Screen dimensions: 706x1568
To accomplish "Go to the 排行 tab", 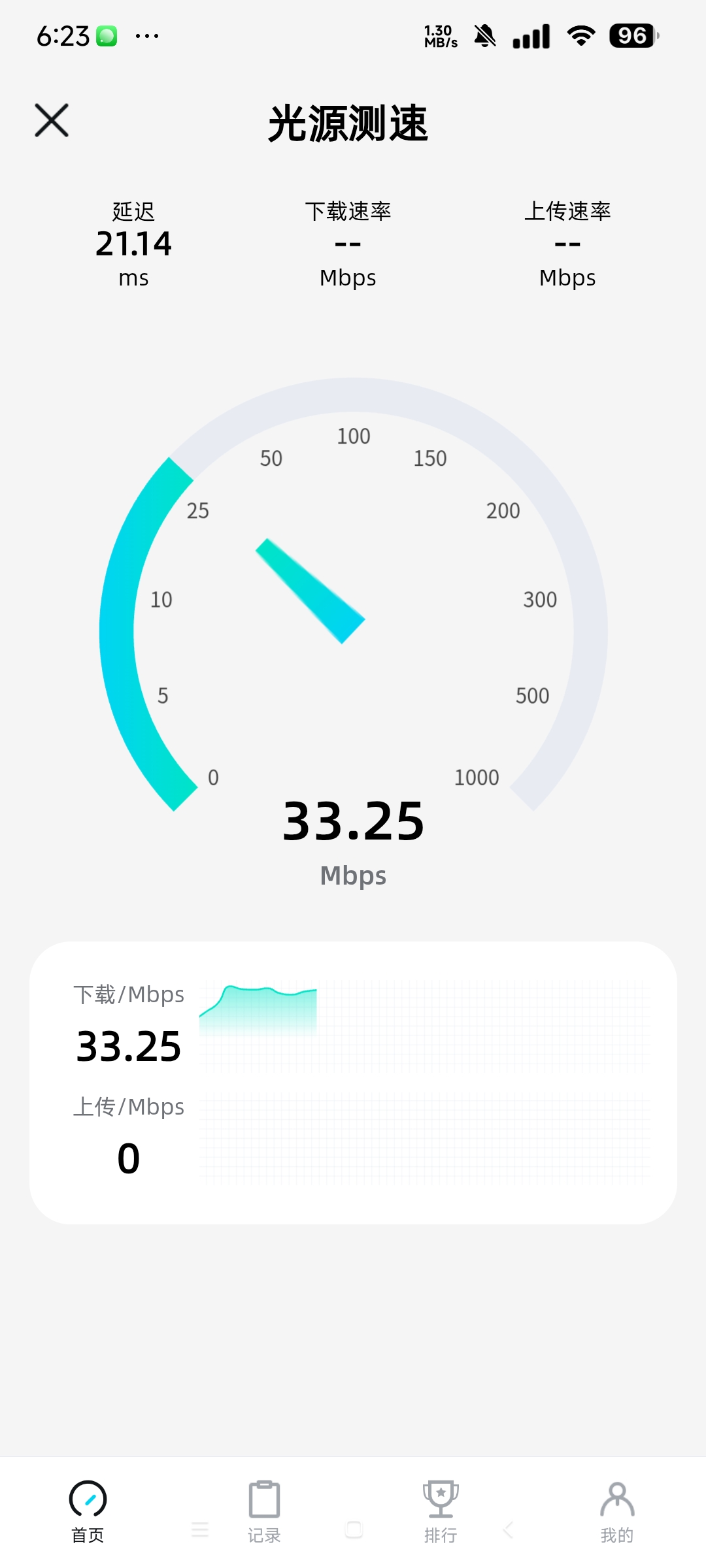I will [441, 1511].
